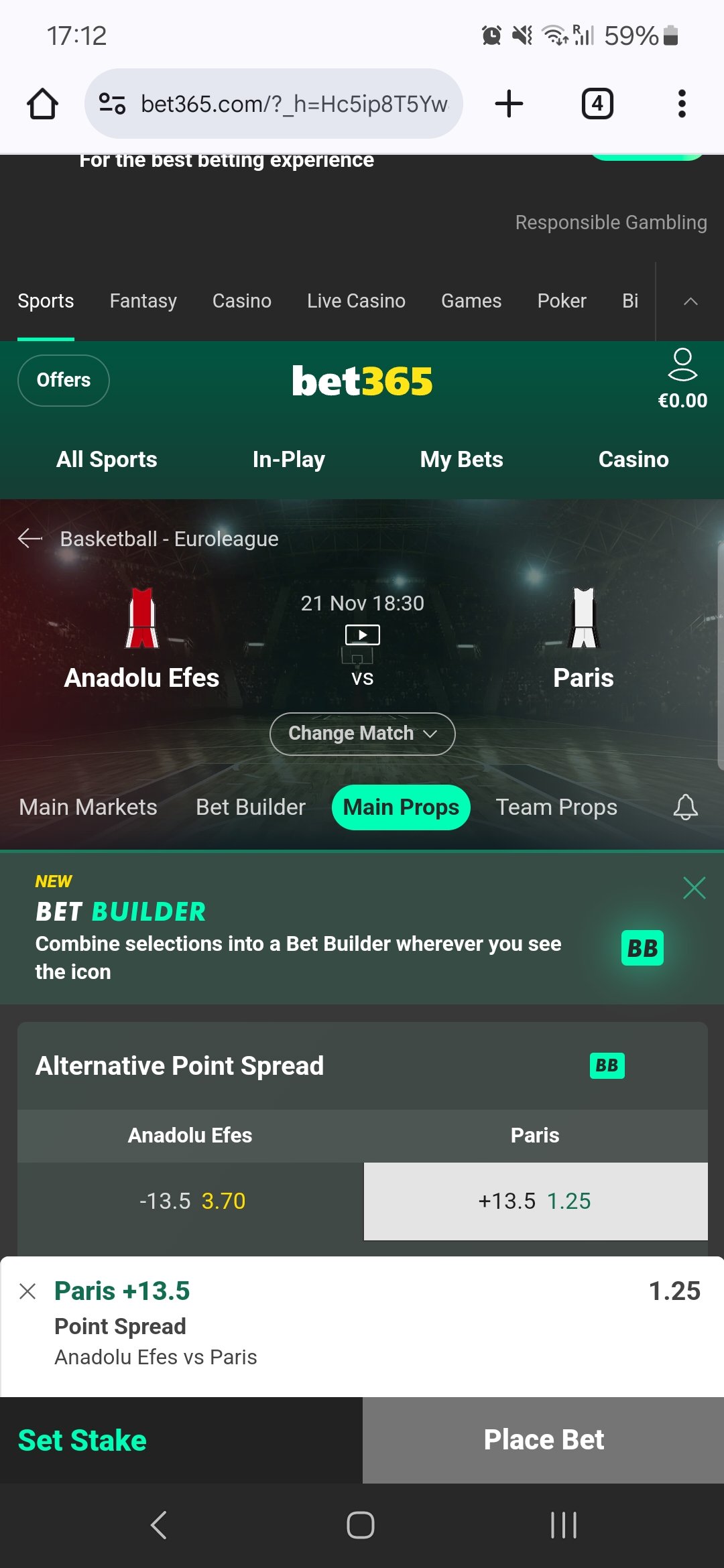This screenshot has height=1568, width=724.
Task: Switch to Team Props tab
Action: pos(556,807)
